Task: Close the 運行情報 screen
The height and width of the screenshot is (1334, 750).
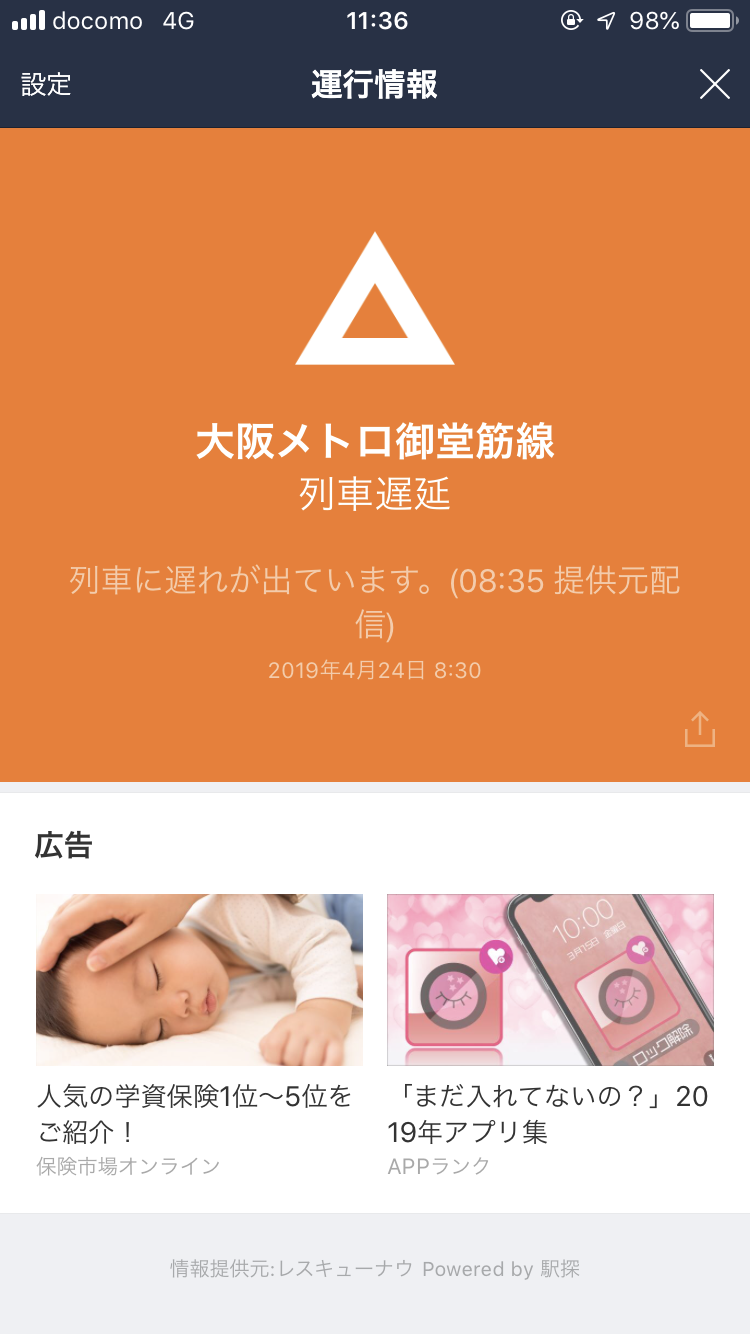Action: point(714,85)
